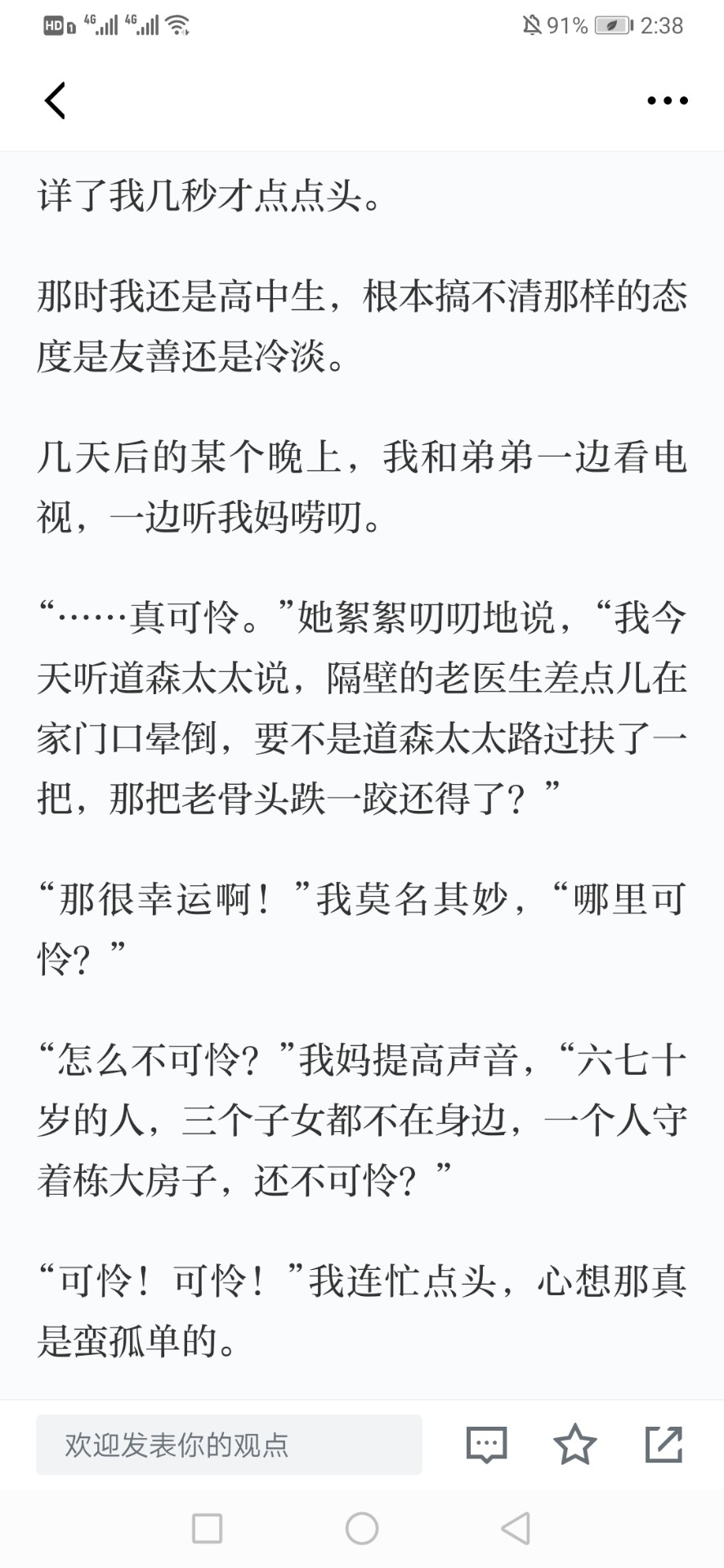Share the article via share icon
This screenshot has height=1568, width=724.
(x=664, y=1444)
